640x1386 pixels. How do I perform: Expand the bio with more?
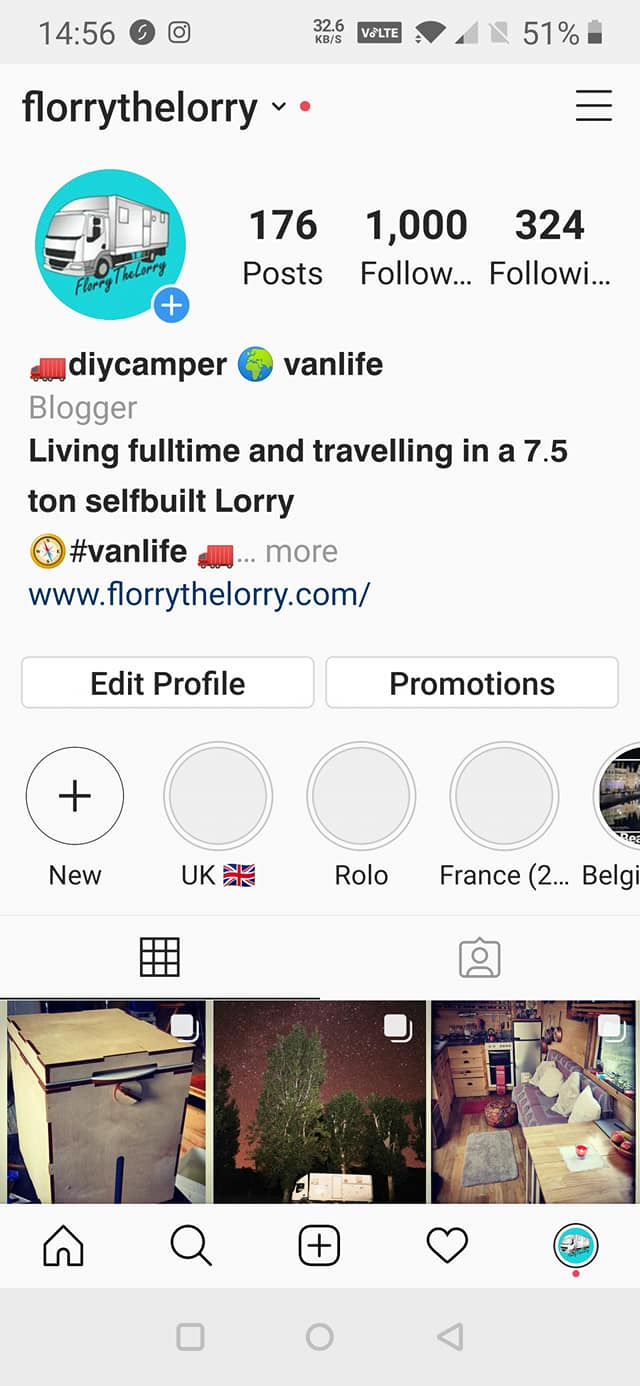coord(300,551)
